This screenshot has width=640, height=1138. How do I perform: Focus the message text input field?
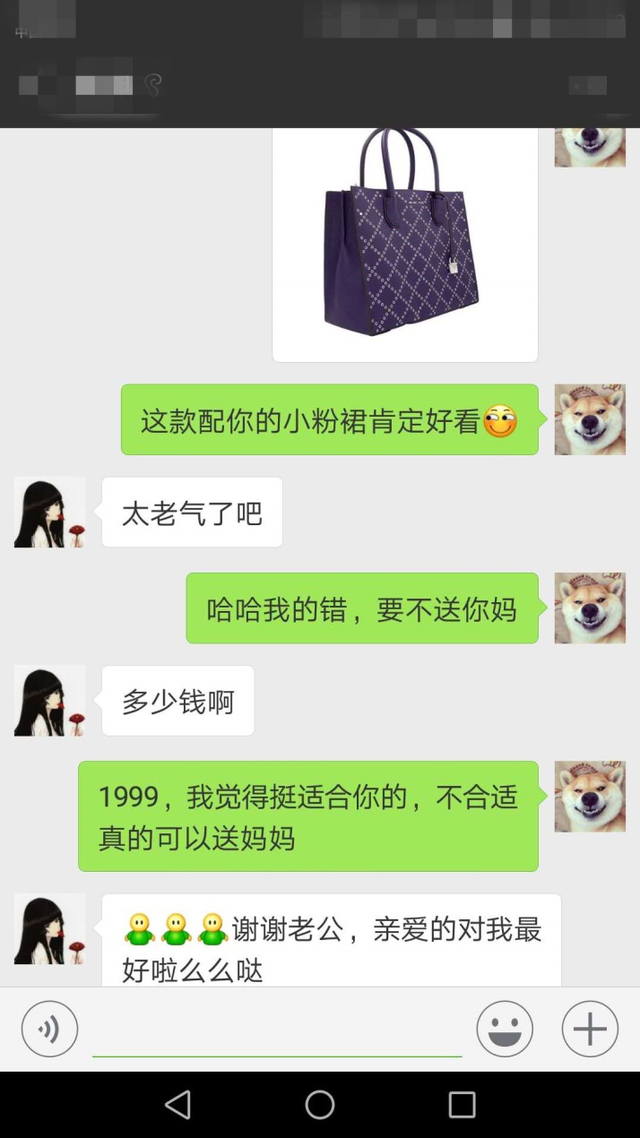coord(277,1028)
